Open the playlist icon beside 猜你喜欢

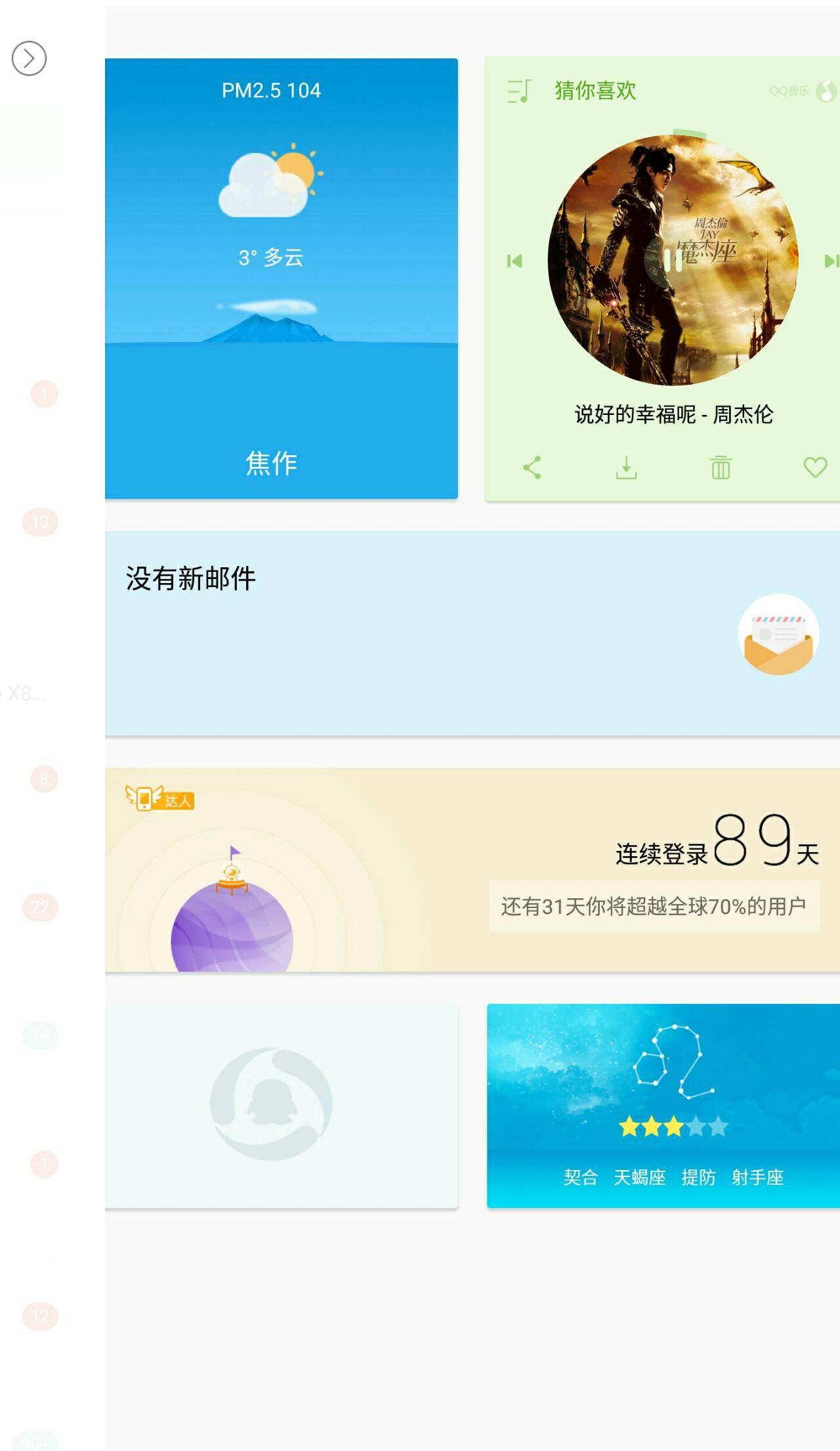[518, 92]
